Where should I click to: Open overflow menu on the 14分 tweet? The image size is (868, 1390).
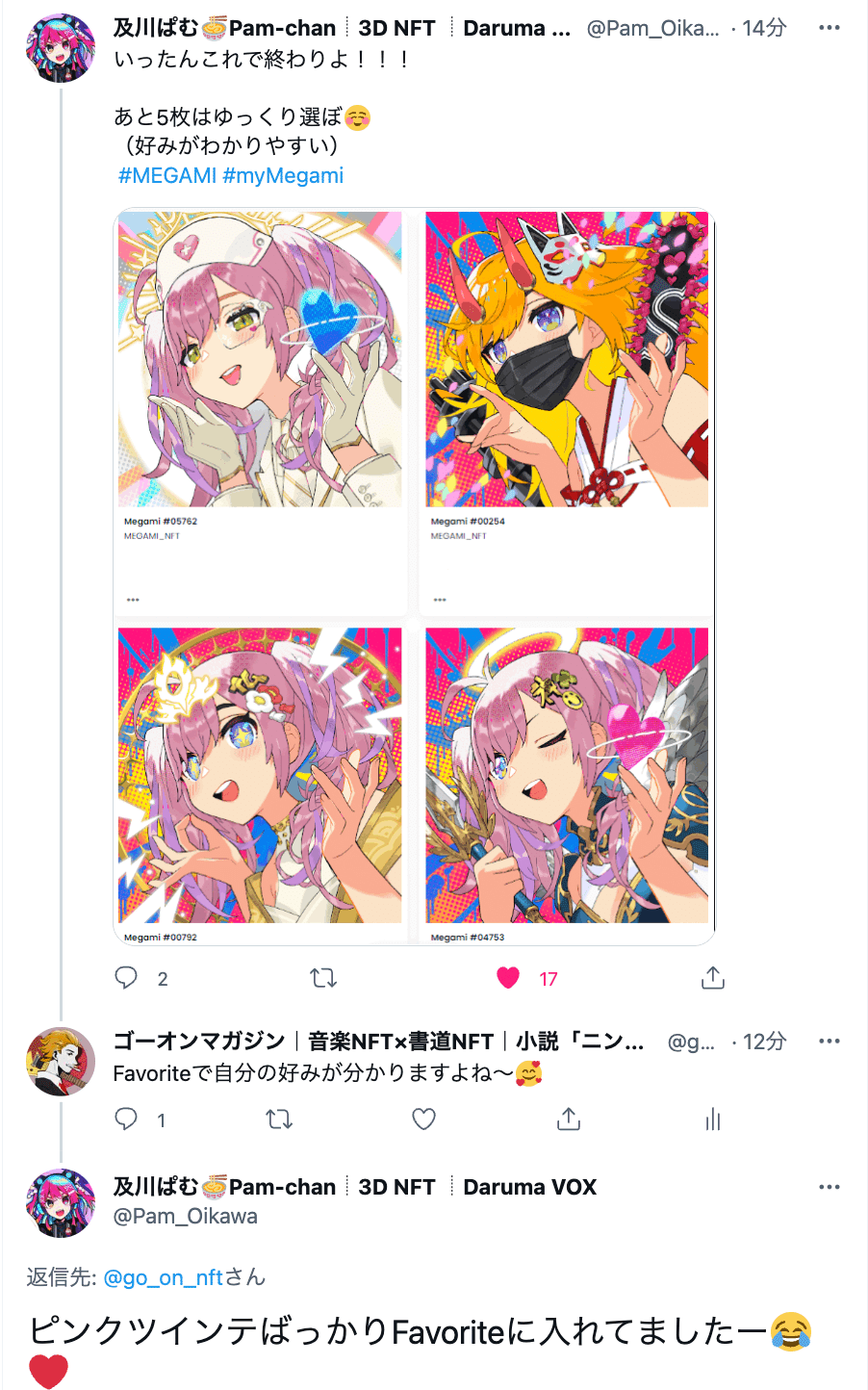click(829, 28)
